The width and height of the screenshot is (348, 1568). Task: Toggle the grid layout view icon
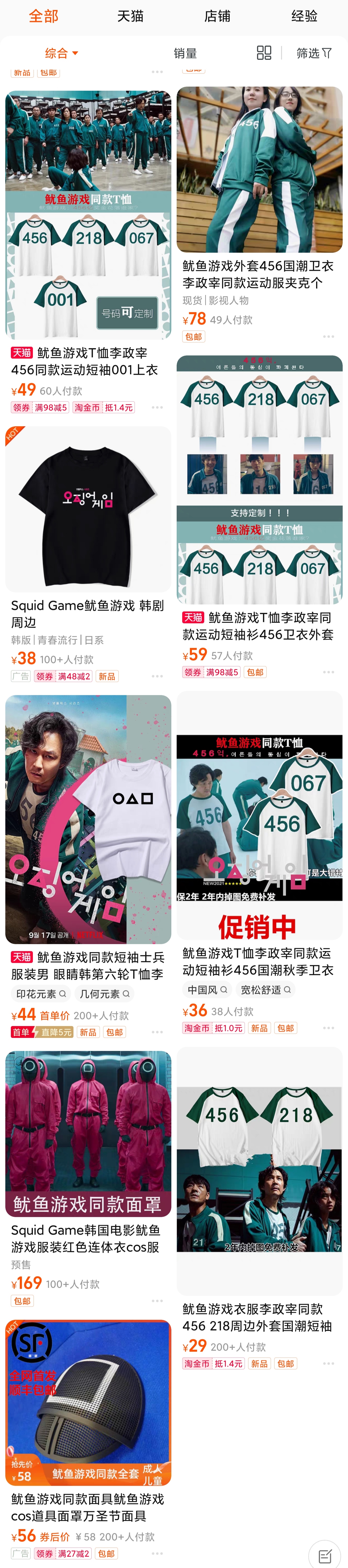click(264, 53)
